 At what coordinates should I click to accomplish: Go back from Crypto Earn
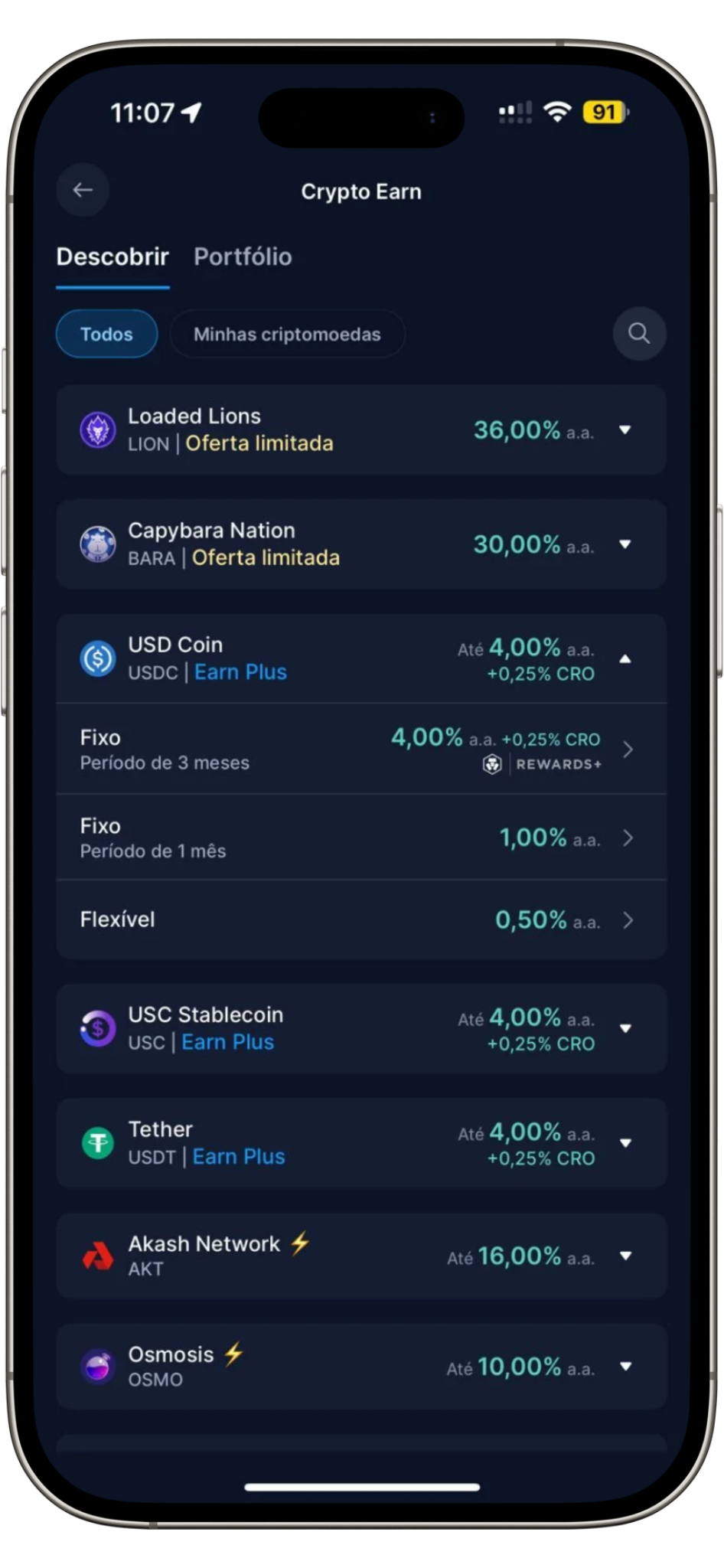click(x=83, y=191)
